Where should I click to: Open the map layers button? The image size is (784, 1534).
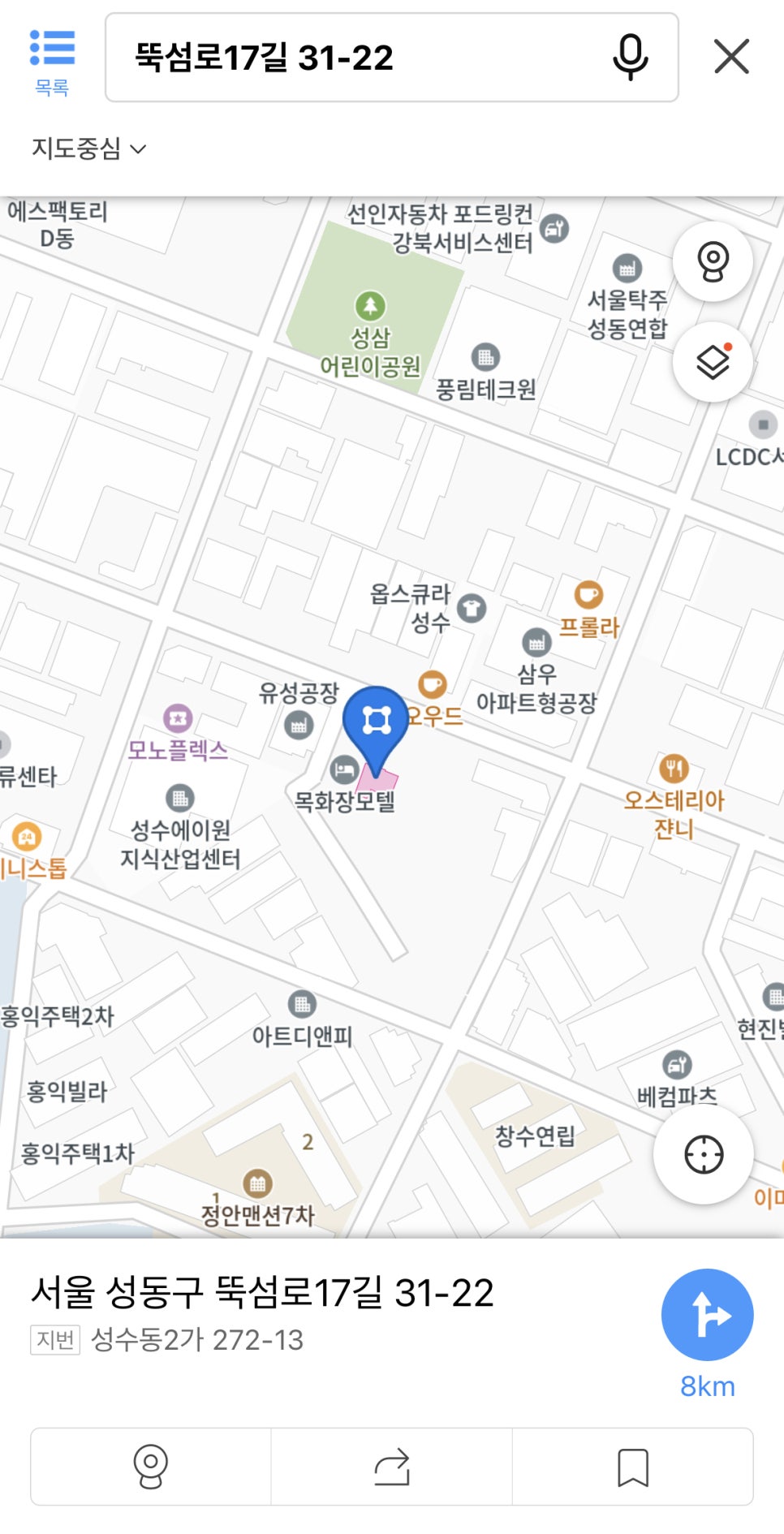[713, 362]
